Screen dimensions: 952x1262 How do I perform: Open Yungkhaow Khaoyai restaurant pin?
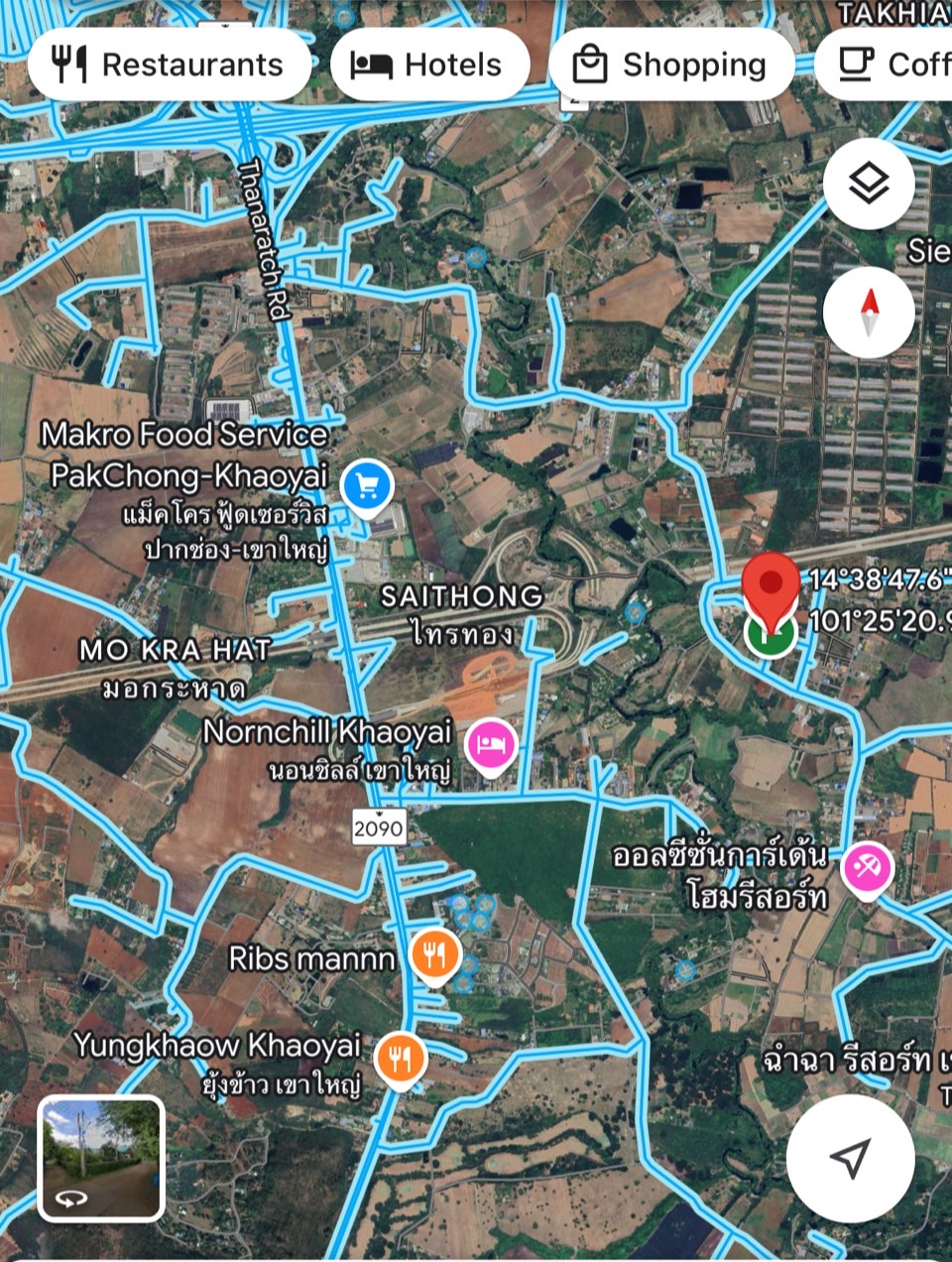coord(400,1060)
